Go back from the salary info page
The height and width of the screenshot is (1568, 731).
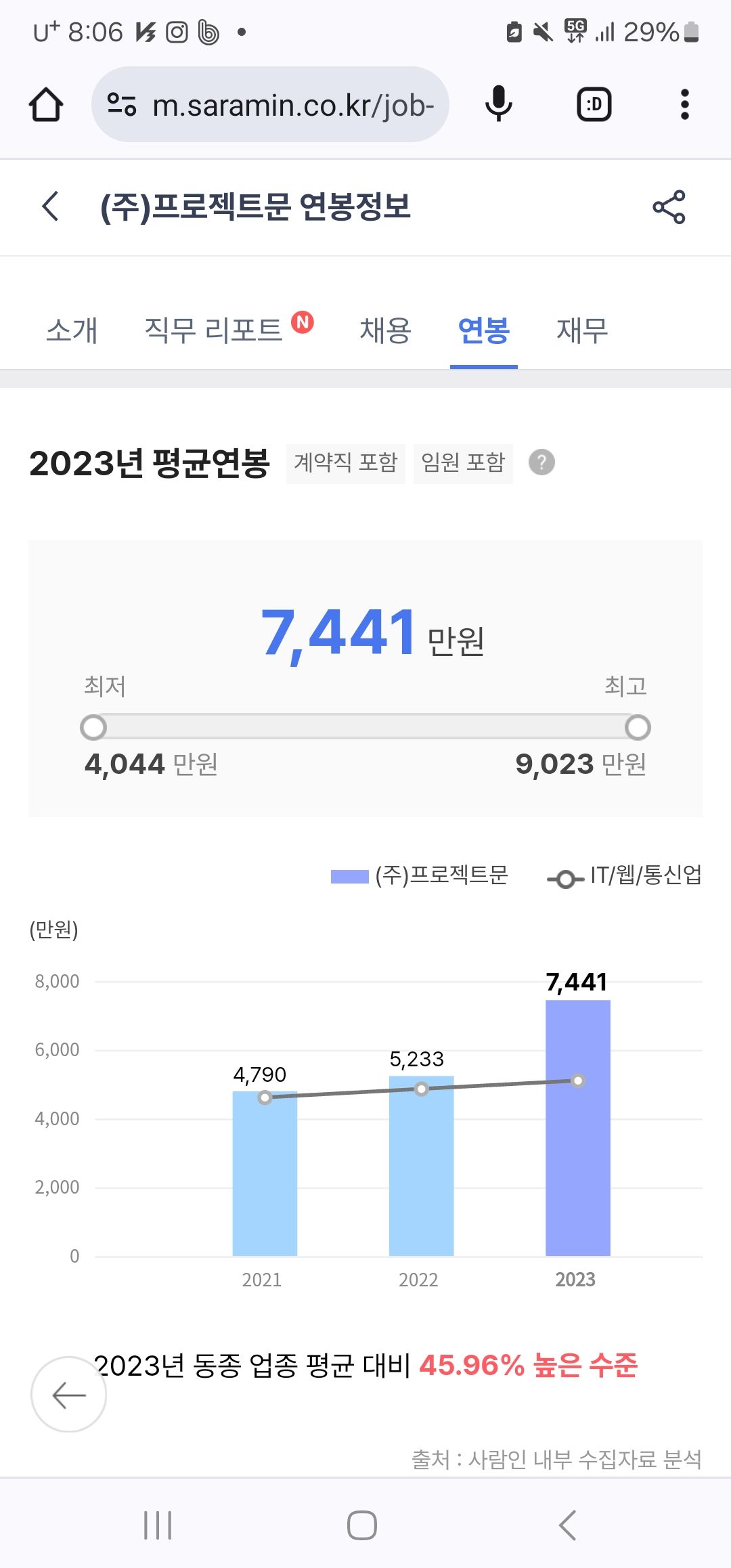pyautogui.click(x=51, y=206)
